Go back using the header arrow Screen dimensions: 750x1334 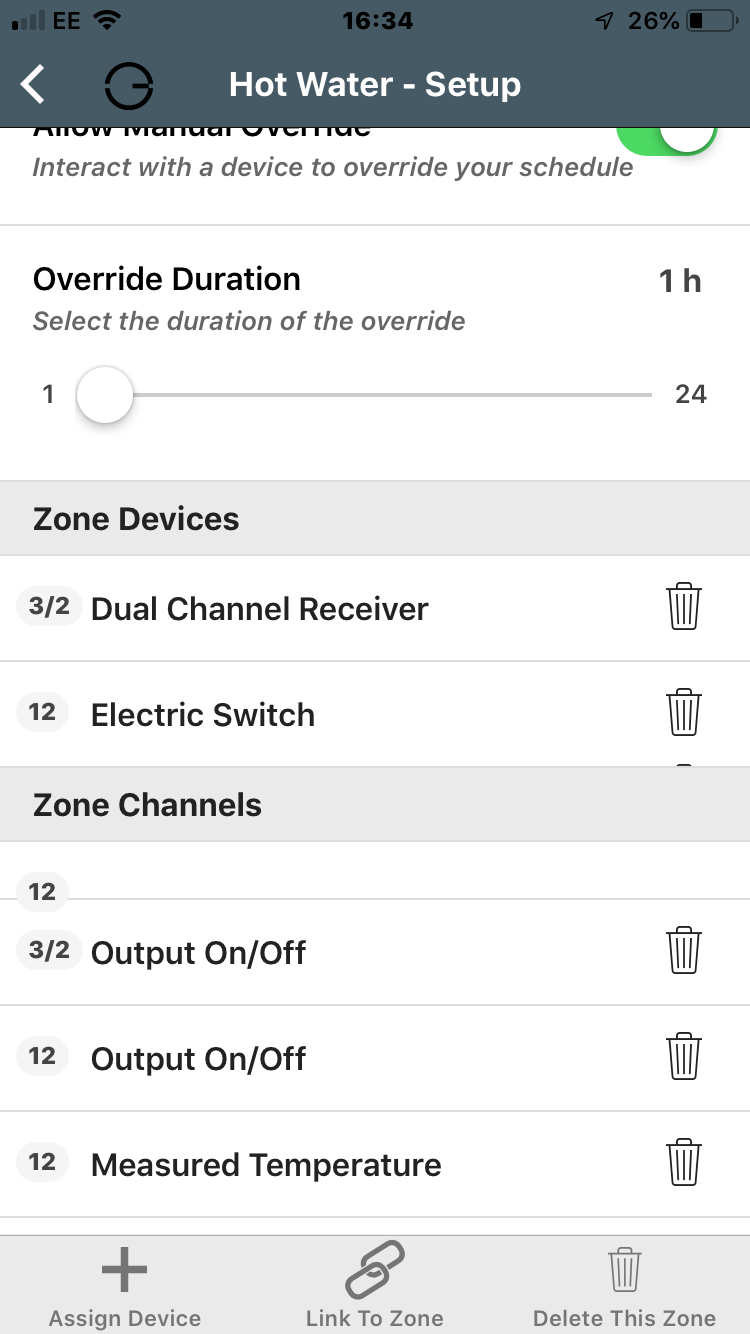pyautogui.click(x=34, y=85)
